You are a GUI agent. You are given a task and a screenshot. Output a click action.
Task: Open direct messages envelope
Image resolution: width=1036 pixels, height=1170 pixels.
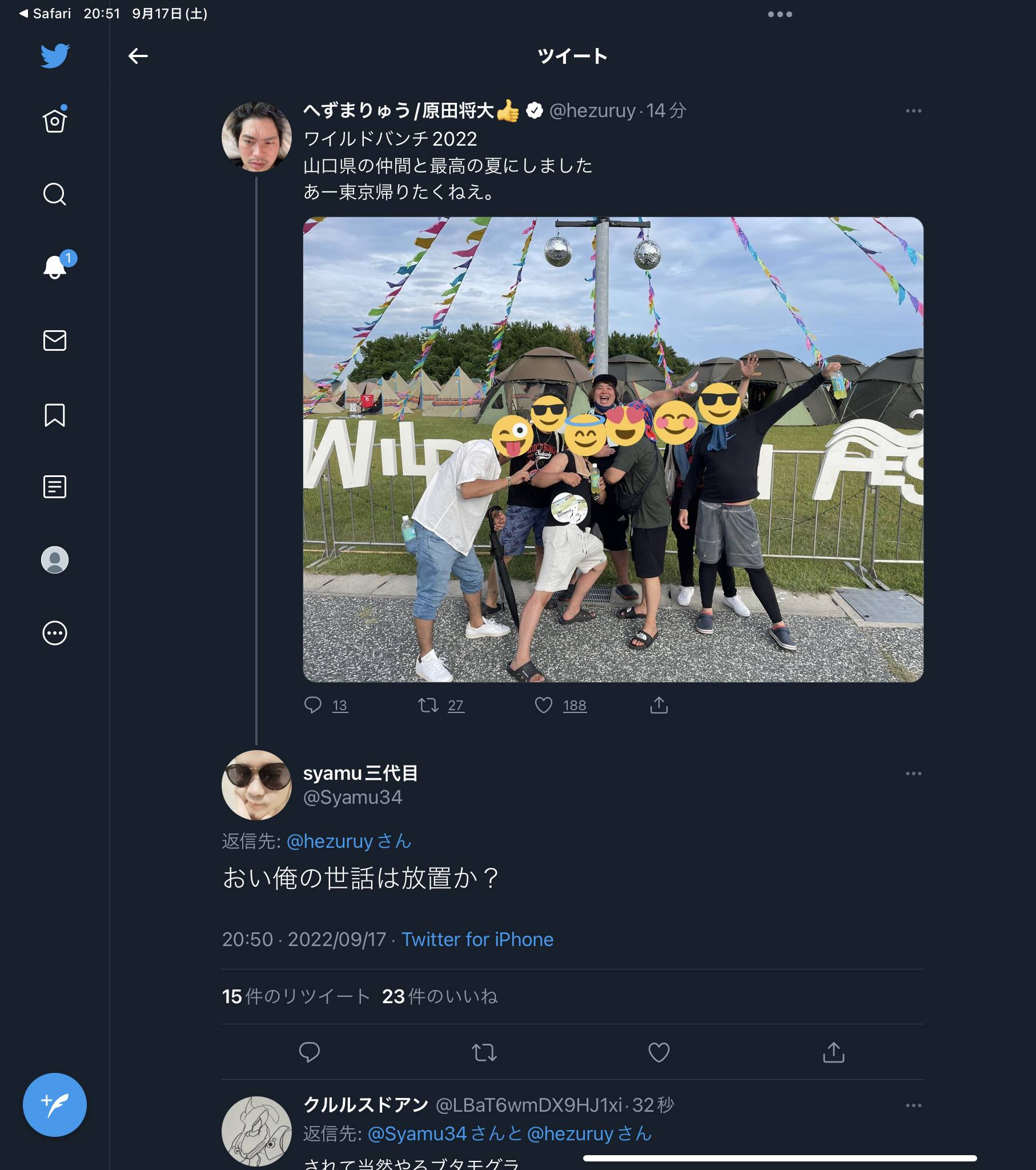[55, 340]
